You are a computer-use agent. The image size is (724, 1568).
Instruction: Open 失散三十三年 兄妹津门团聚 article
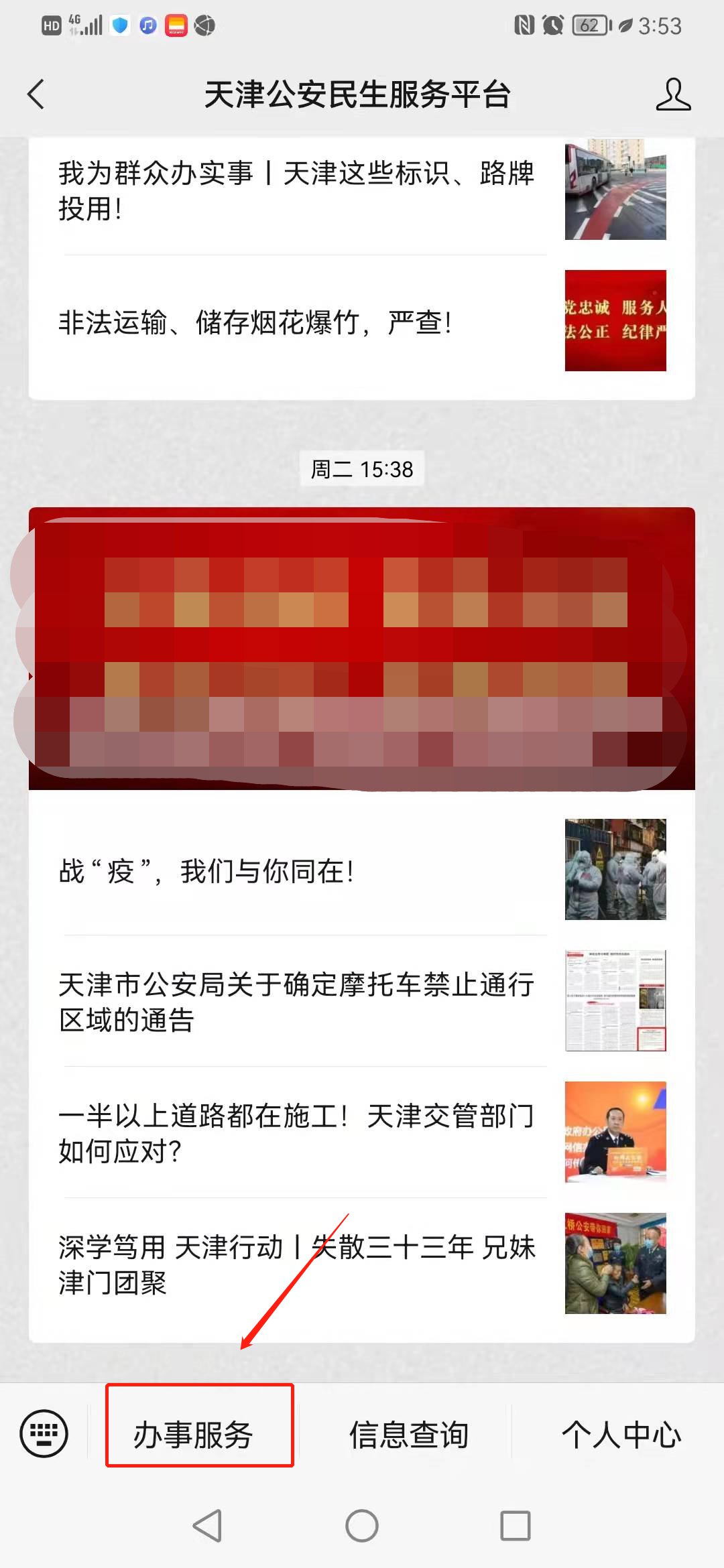[x=295, y=1264]
